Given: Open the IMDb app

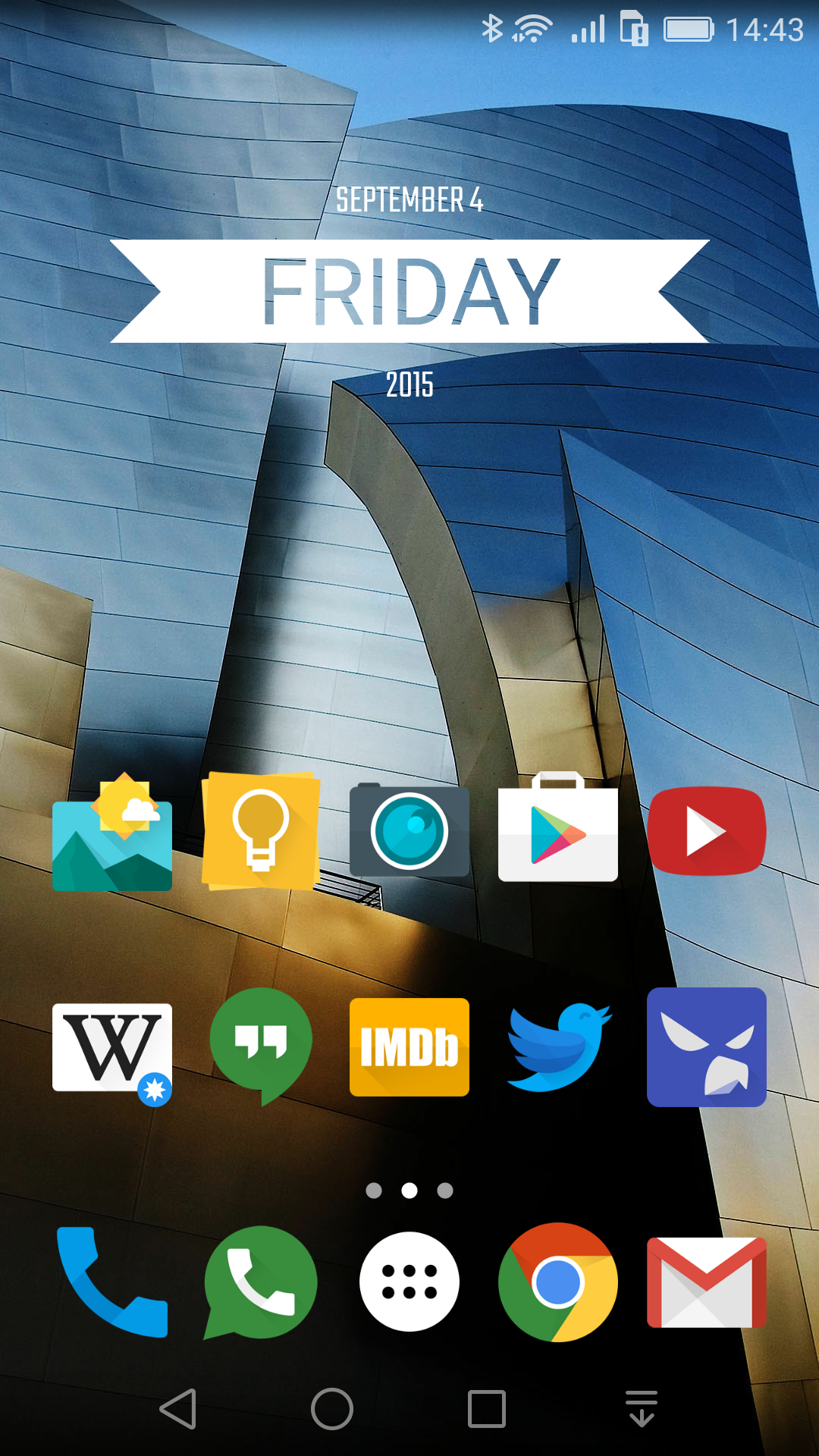Looking at the screenshot, I should tap(409, 1047).
